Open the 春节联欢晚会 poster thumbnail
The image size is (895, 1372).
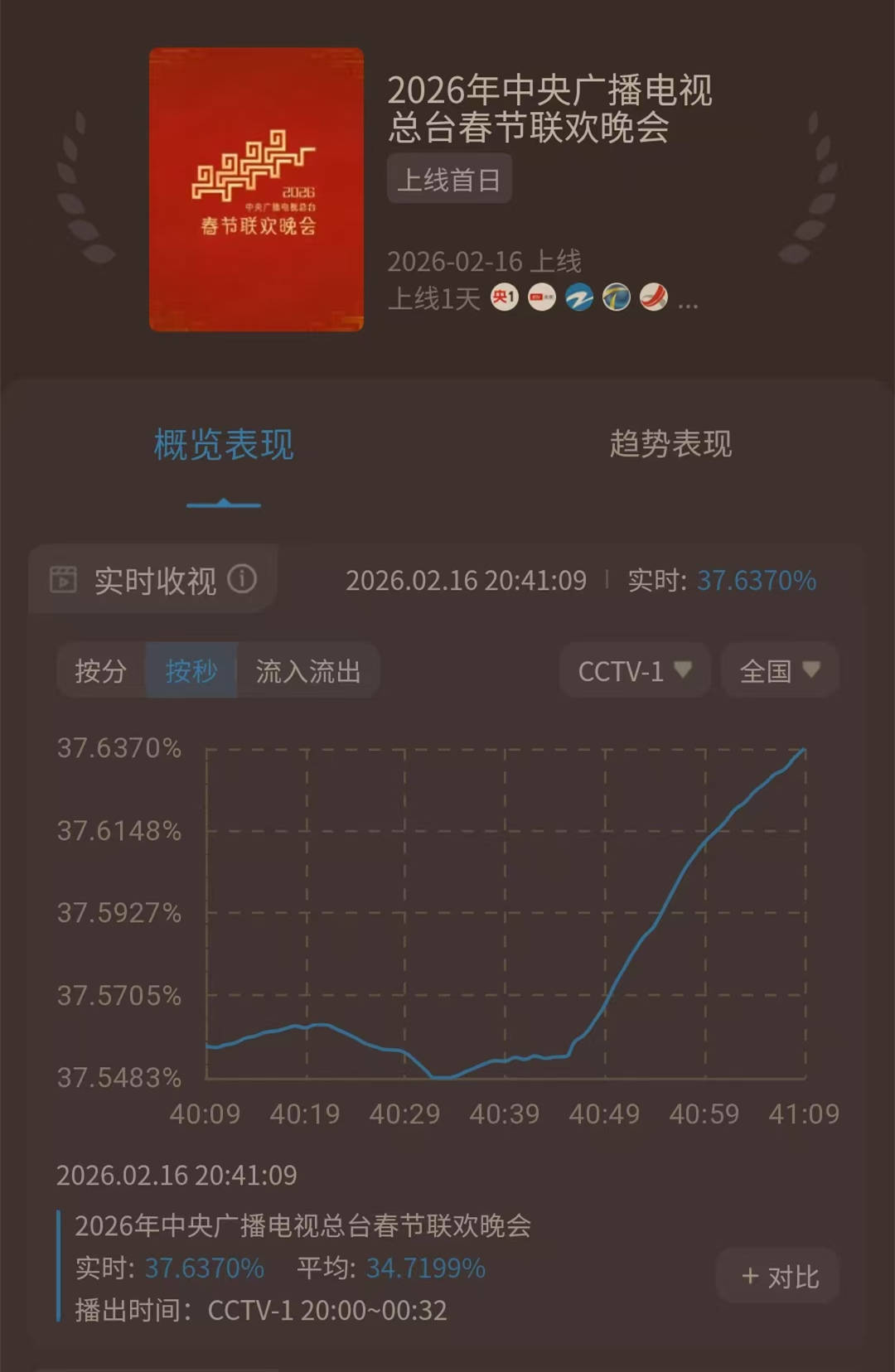pyautogui.click(x=256, y=189)
